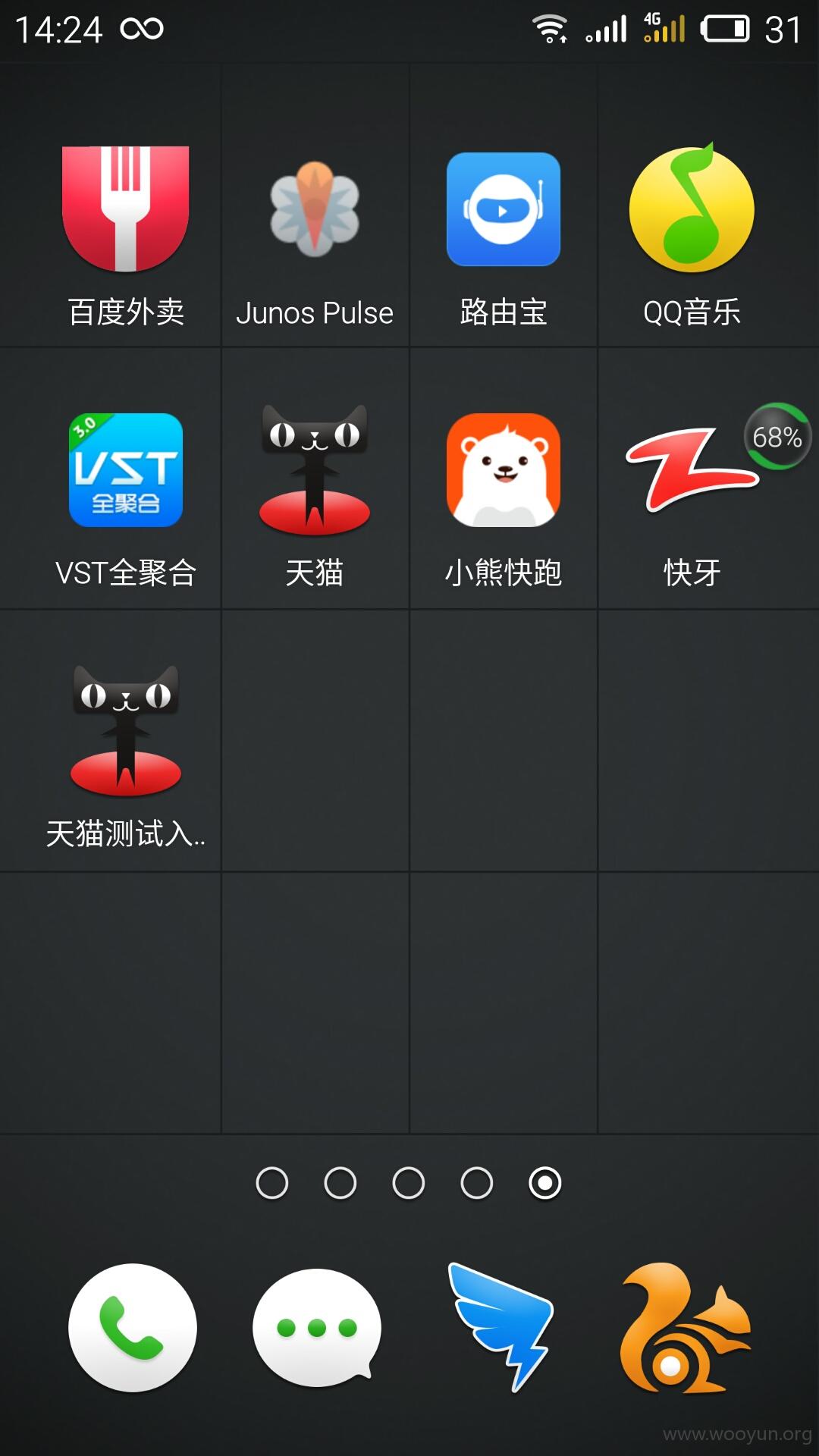The width and height of the screenshot is (819, 1456).
Task: Jump to the first home page dot
Action: pos(272,1183)
